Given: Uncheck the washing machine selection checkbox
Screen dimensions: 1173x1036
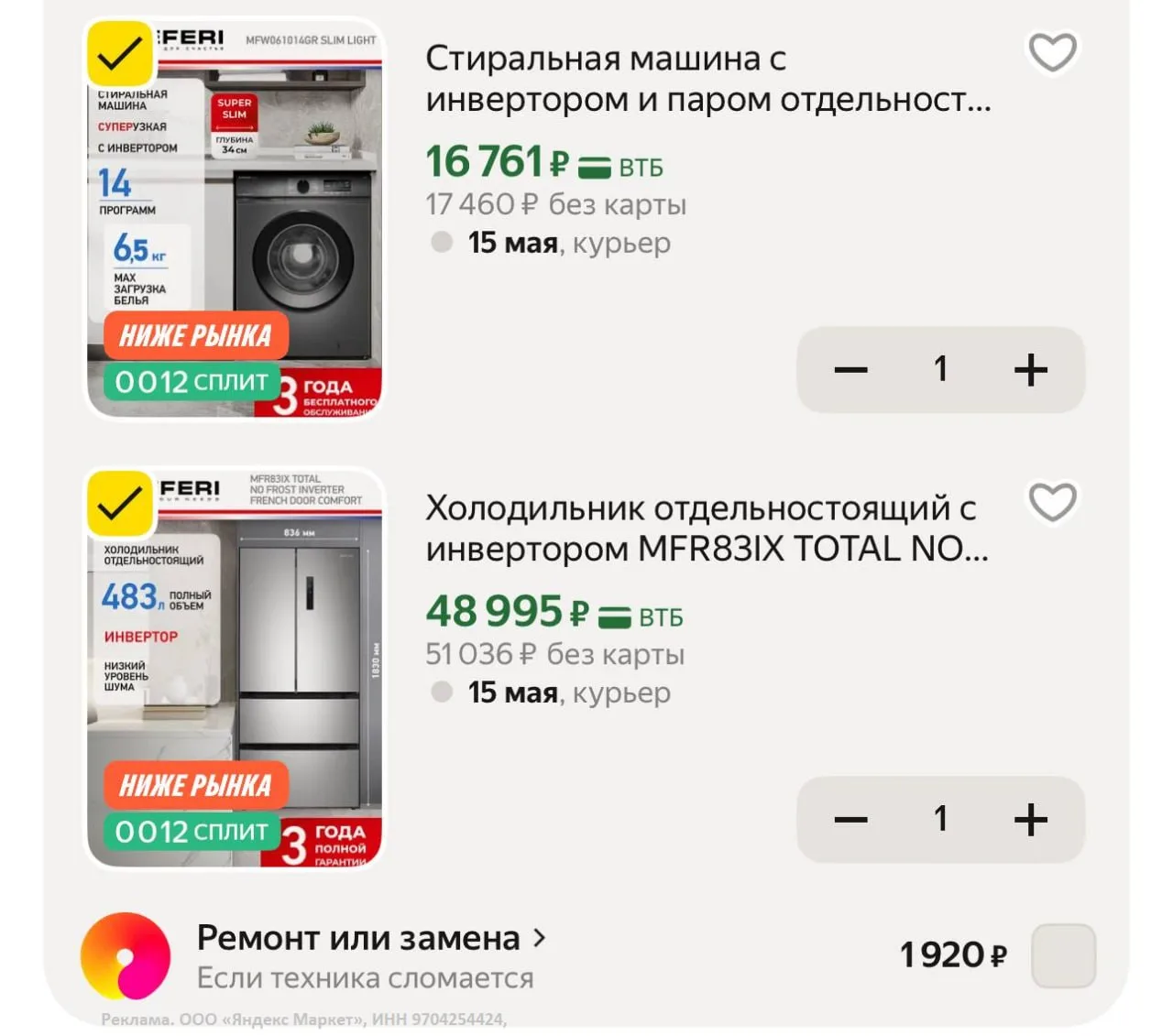Looking at the screenshot, I should pyautogui.click(x=120, y=54).
